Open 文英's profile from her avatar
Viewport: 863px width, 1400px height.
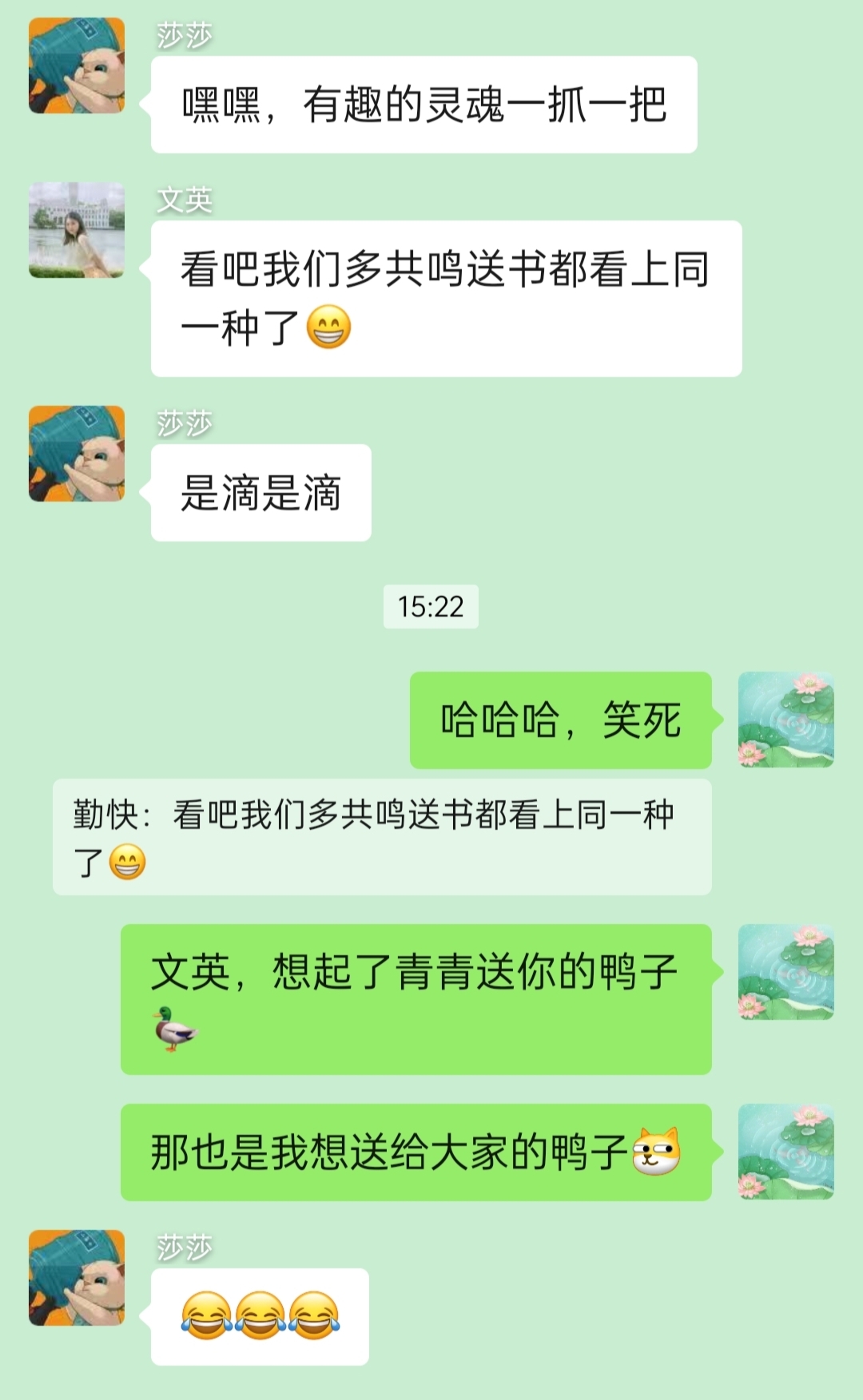coord(77,230)
